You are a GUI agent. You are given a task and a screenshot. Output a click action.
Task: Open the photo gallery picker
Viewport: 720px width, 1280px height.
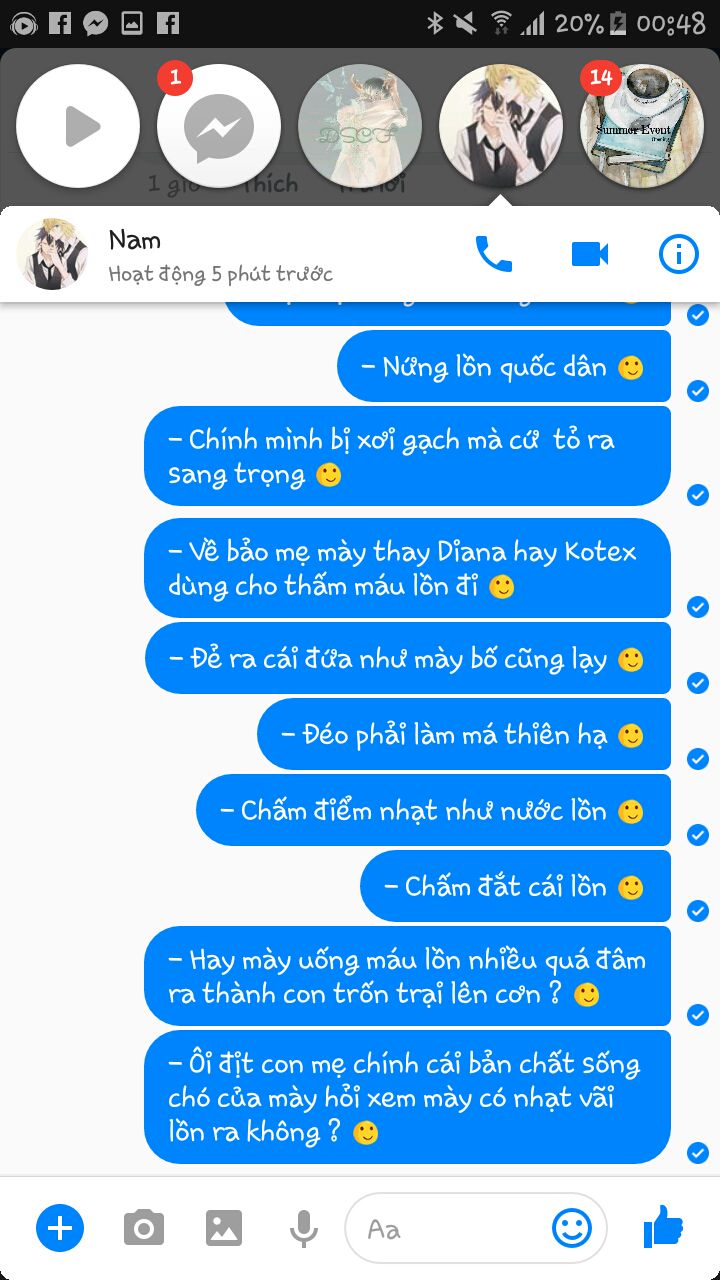pyautogui.click(x=224, y=1227)
